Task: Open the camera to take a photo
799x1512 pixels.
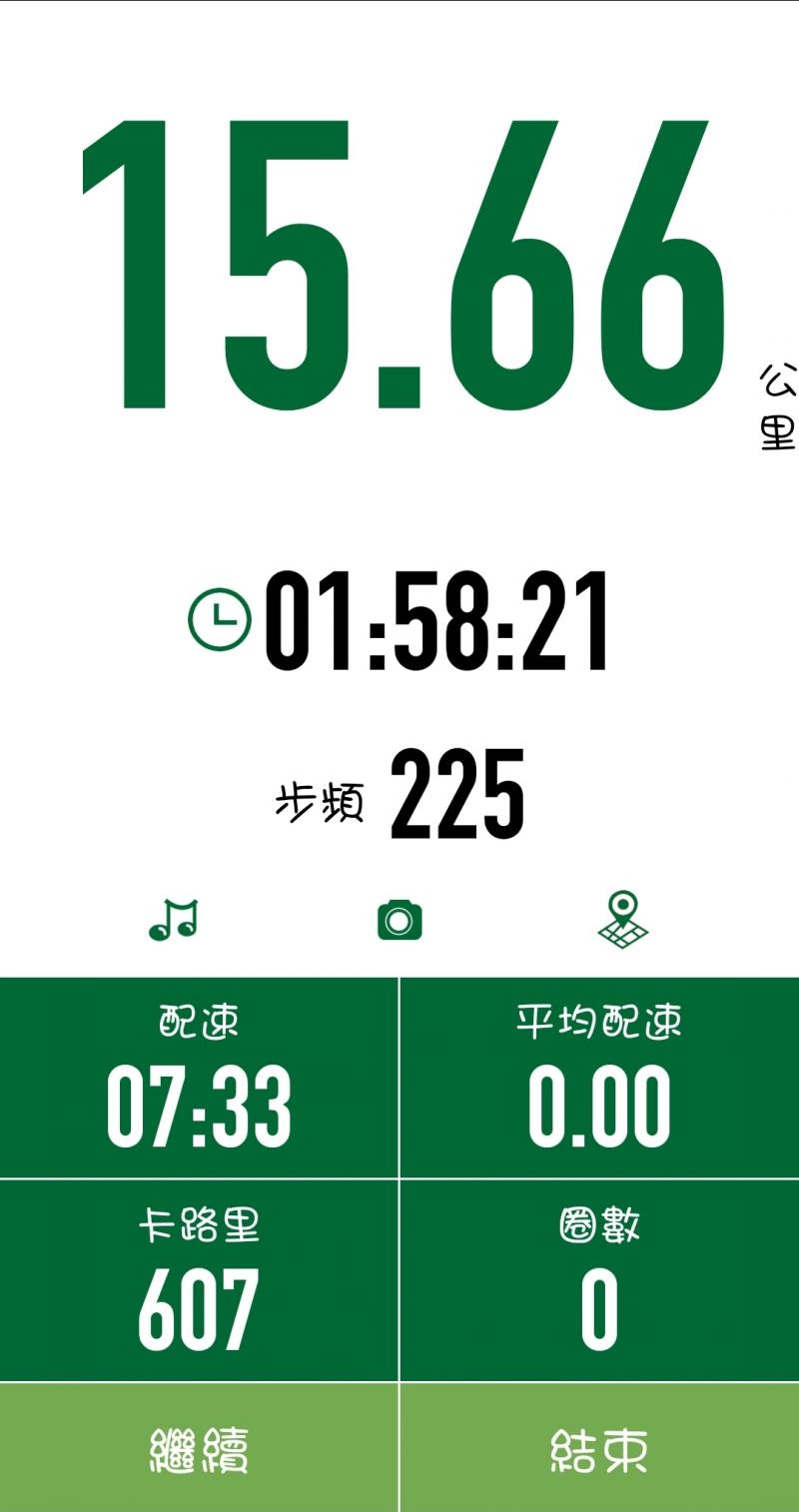Action: 399,920
